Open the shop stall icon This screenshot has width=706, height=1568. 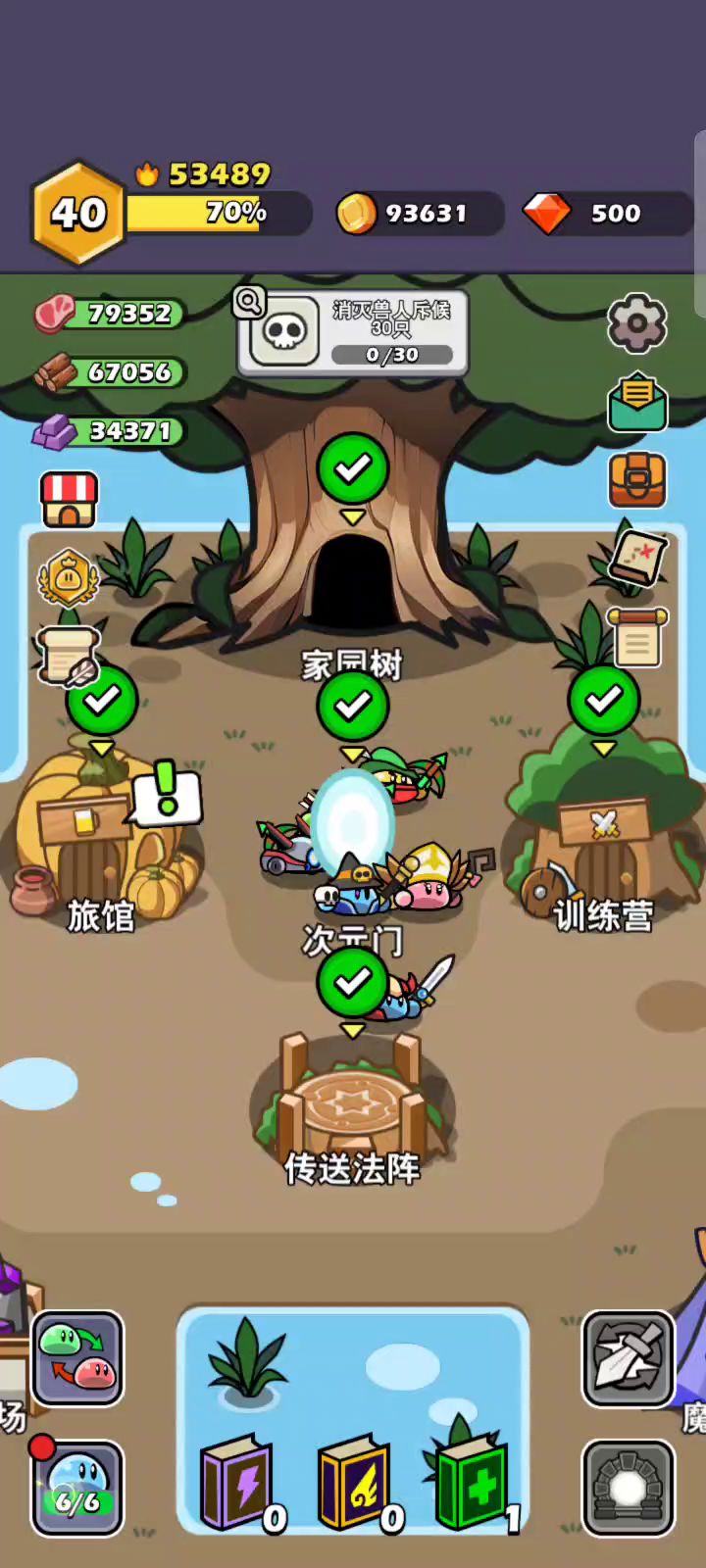tap(69, 500)
